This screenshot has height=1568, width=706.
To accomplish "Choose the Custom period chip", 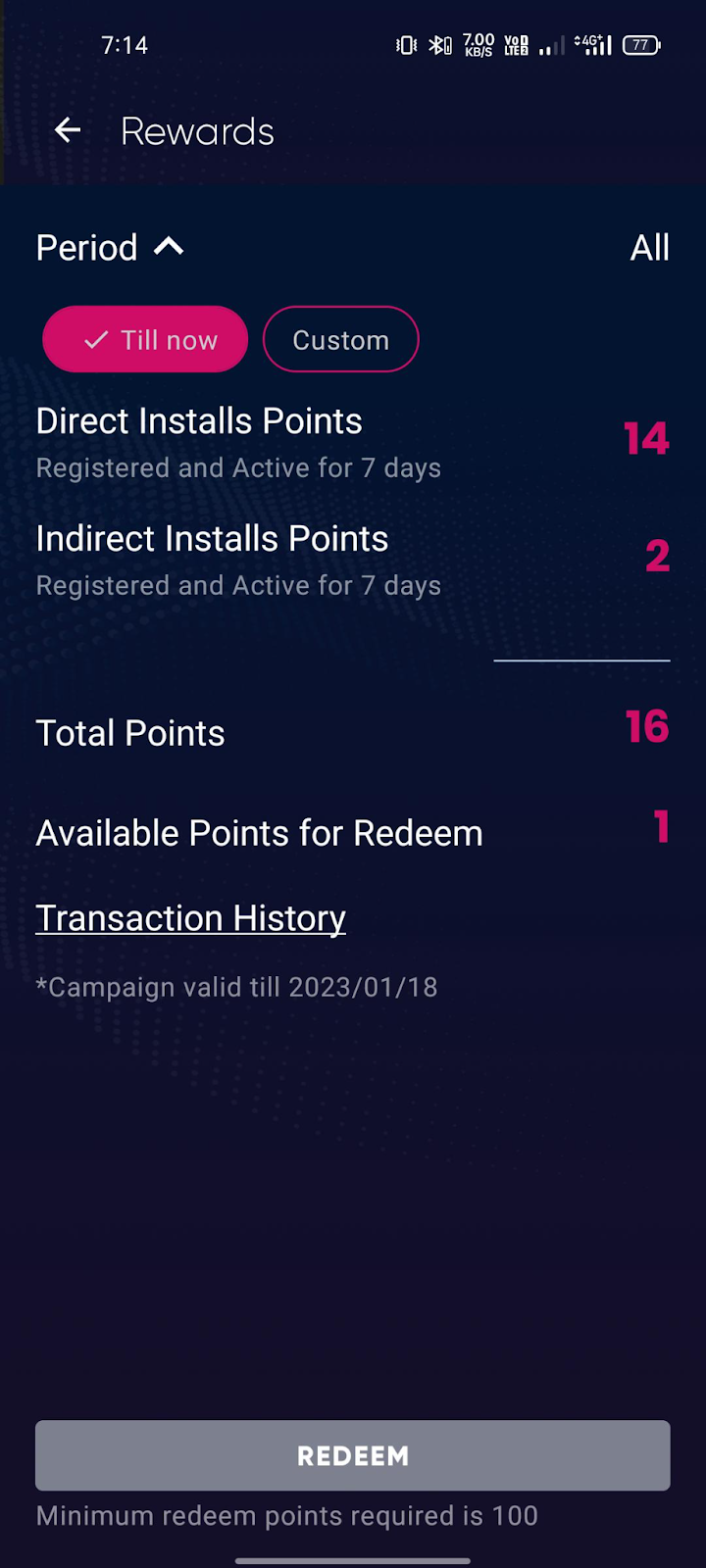I will pos(340,339).
